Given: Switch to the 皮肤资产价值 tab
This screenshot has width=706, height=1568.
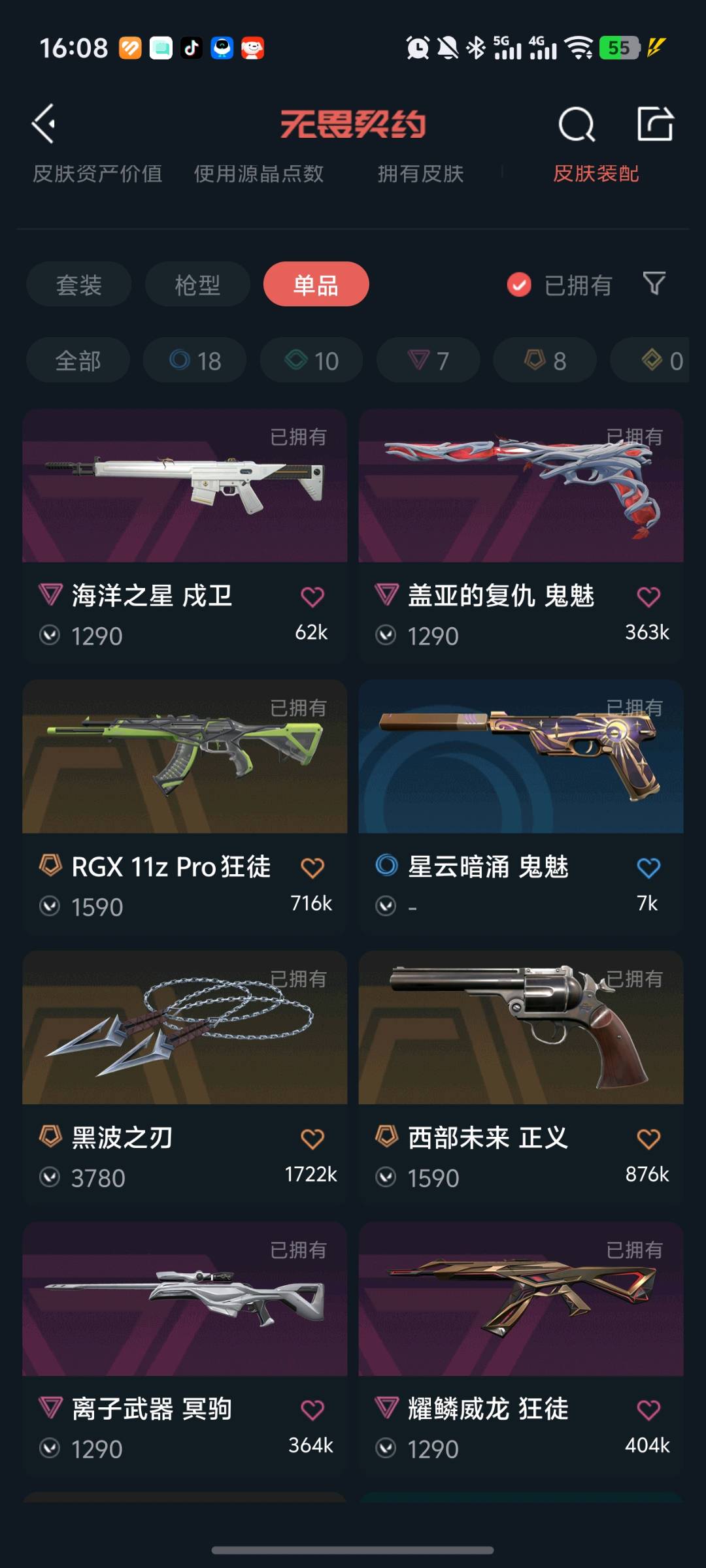Looking at the screenshot, I should coord(97,174).
